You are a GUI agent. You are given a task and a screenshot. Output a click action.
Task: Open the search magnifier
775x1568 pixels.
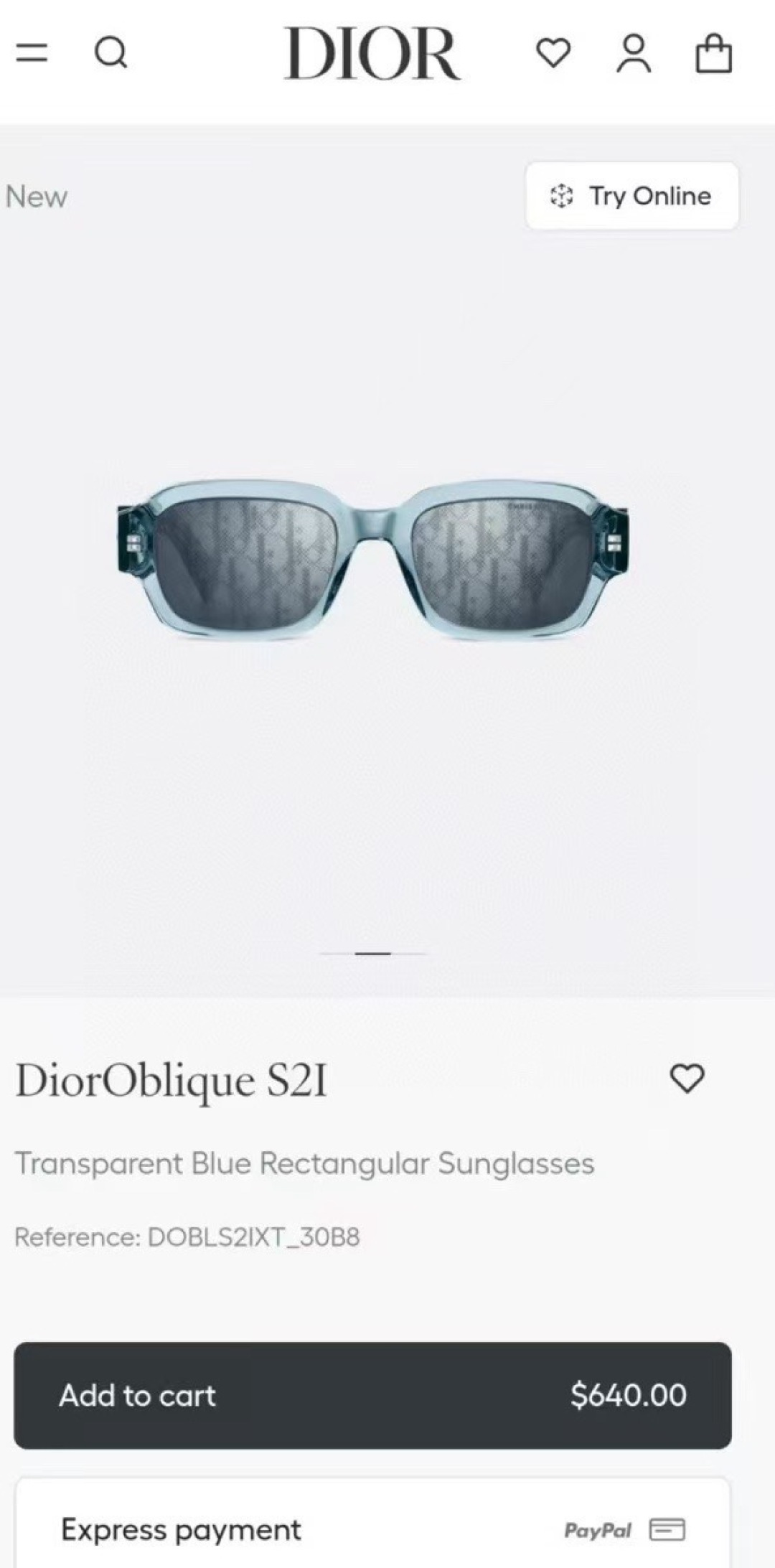click(x=111, y=52)
